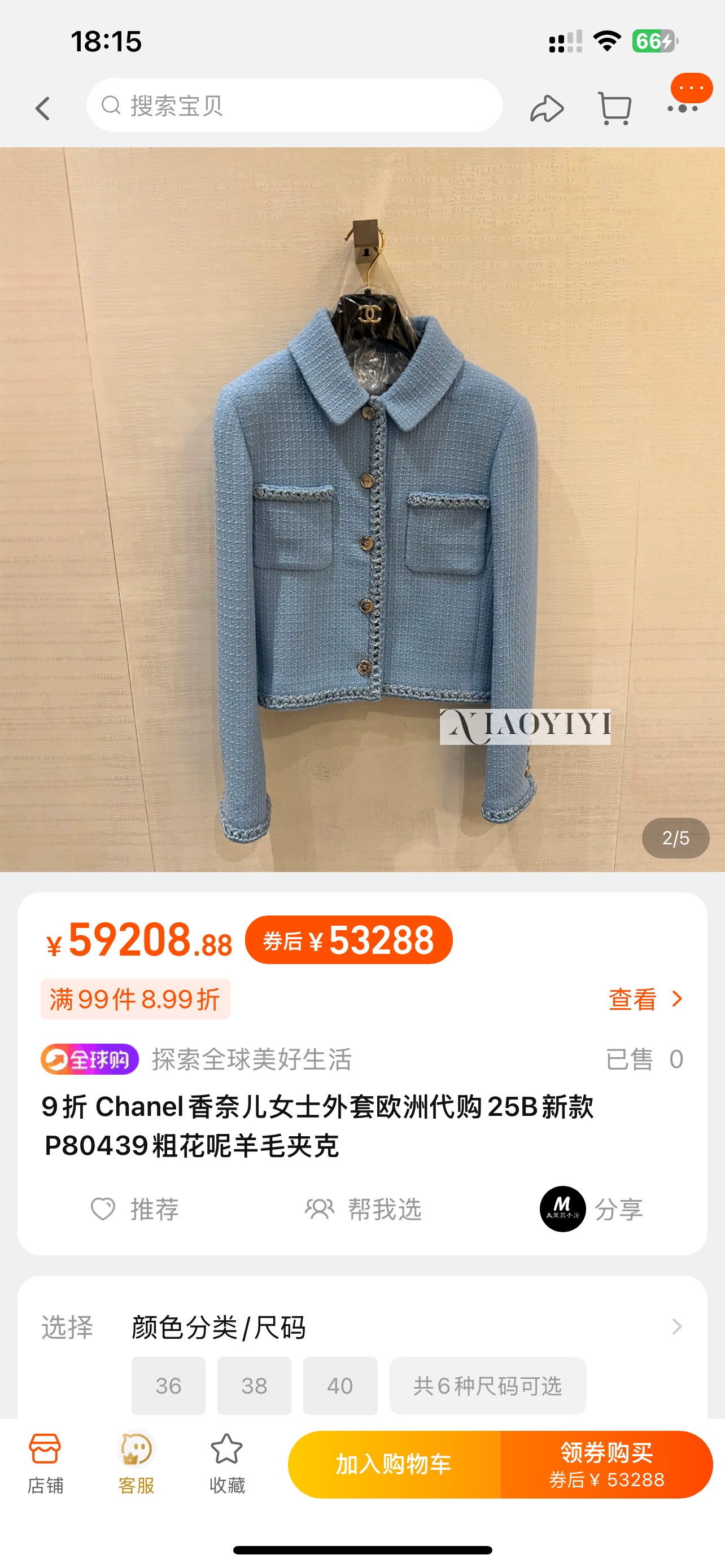Tap the 搜索宝贝 search box

click(x=295, y=106)
